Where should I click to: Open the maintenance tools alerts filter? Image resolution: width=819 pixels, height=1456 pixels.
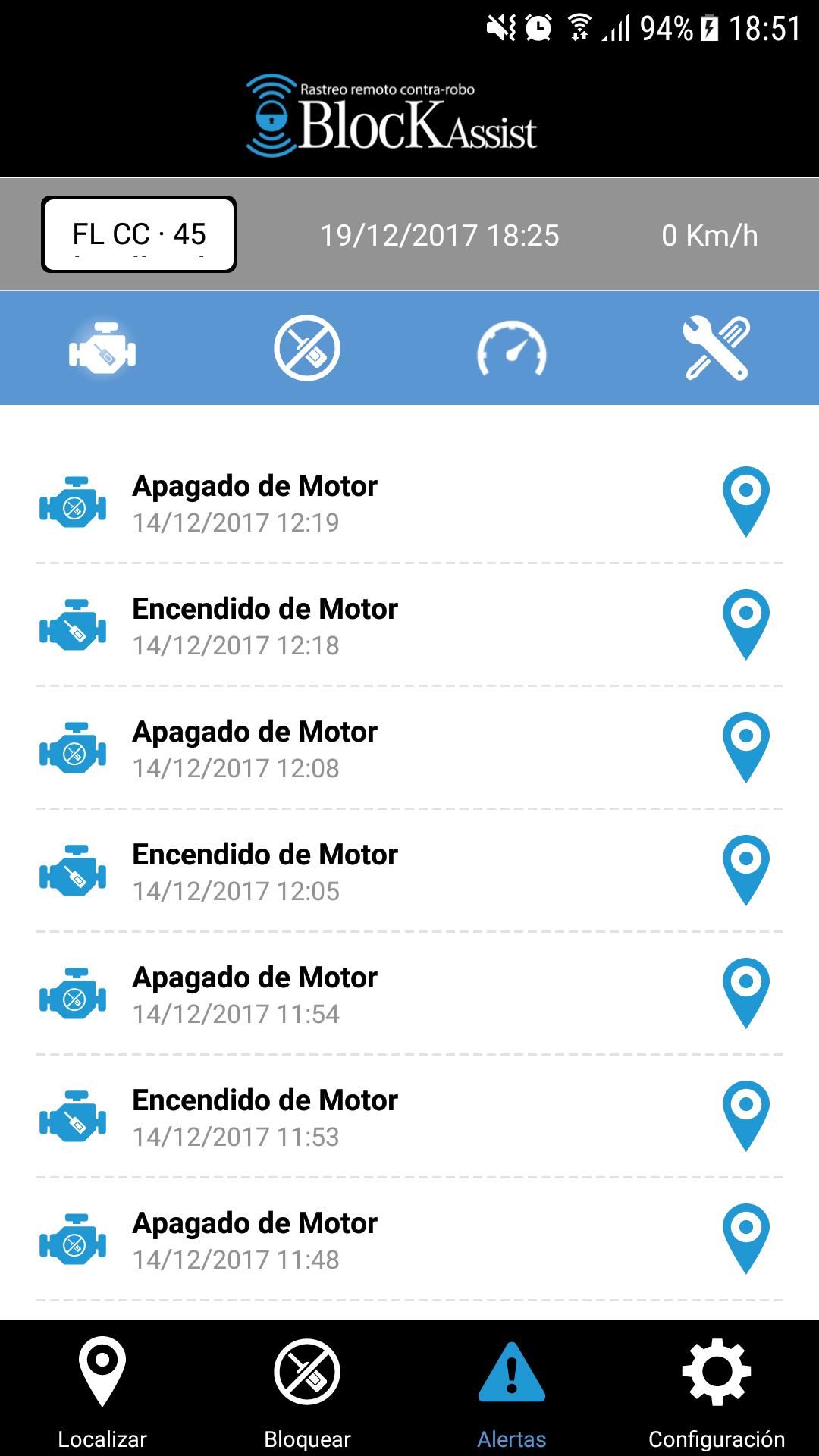pyautogui.click(x=717, y=348)
